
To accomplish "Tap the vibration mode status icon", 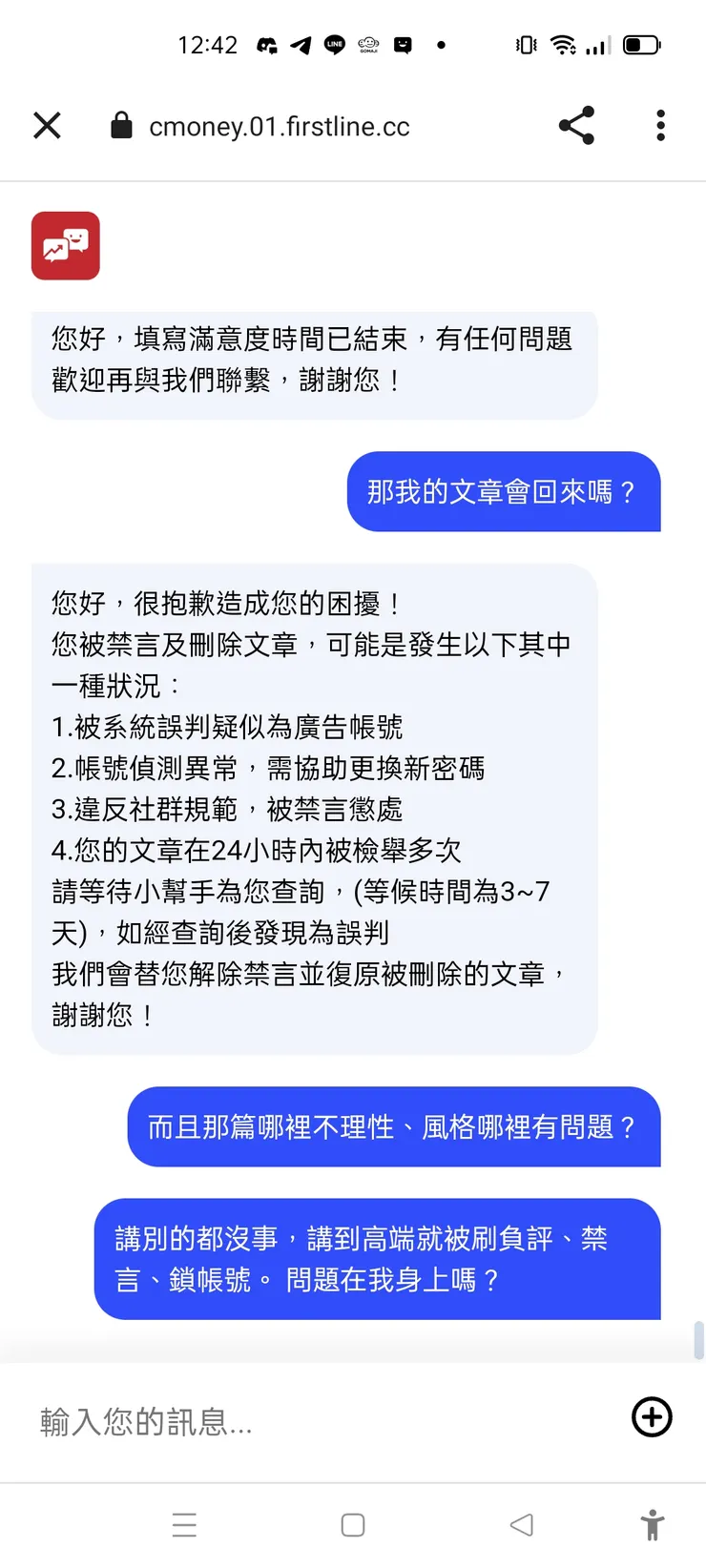I will (526, 43).
